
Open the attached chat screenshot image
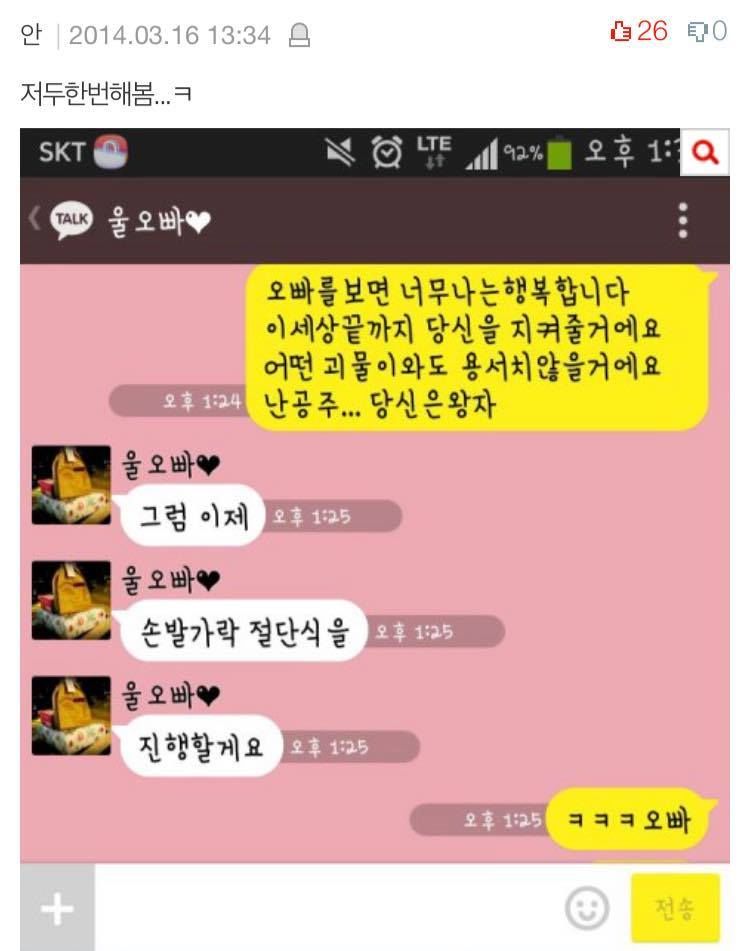375,539
